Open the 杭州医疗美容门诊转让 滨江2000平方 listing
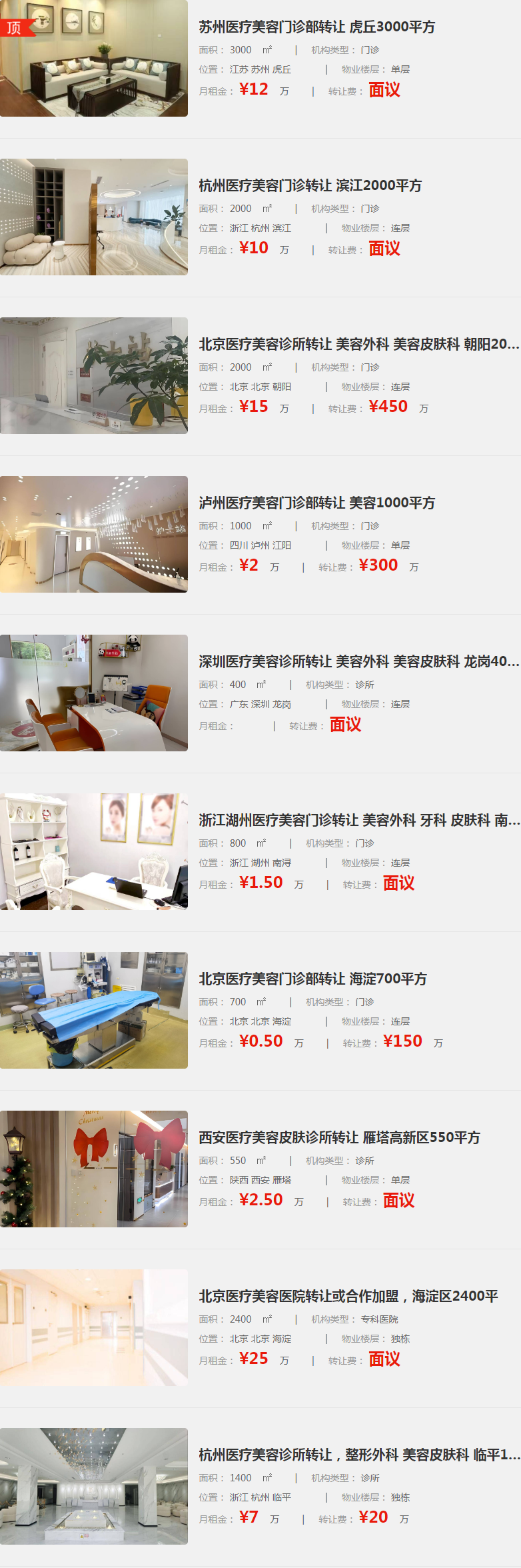Viewport: 521px width, 1568px height. tap(310, 186)
